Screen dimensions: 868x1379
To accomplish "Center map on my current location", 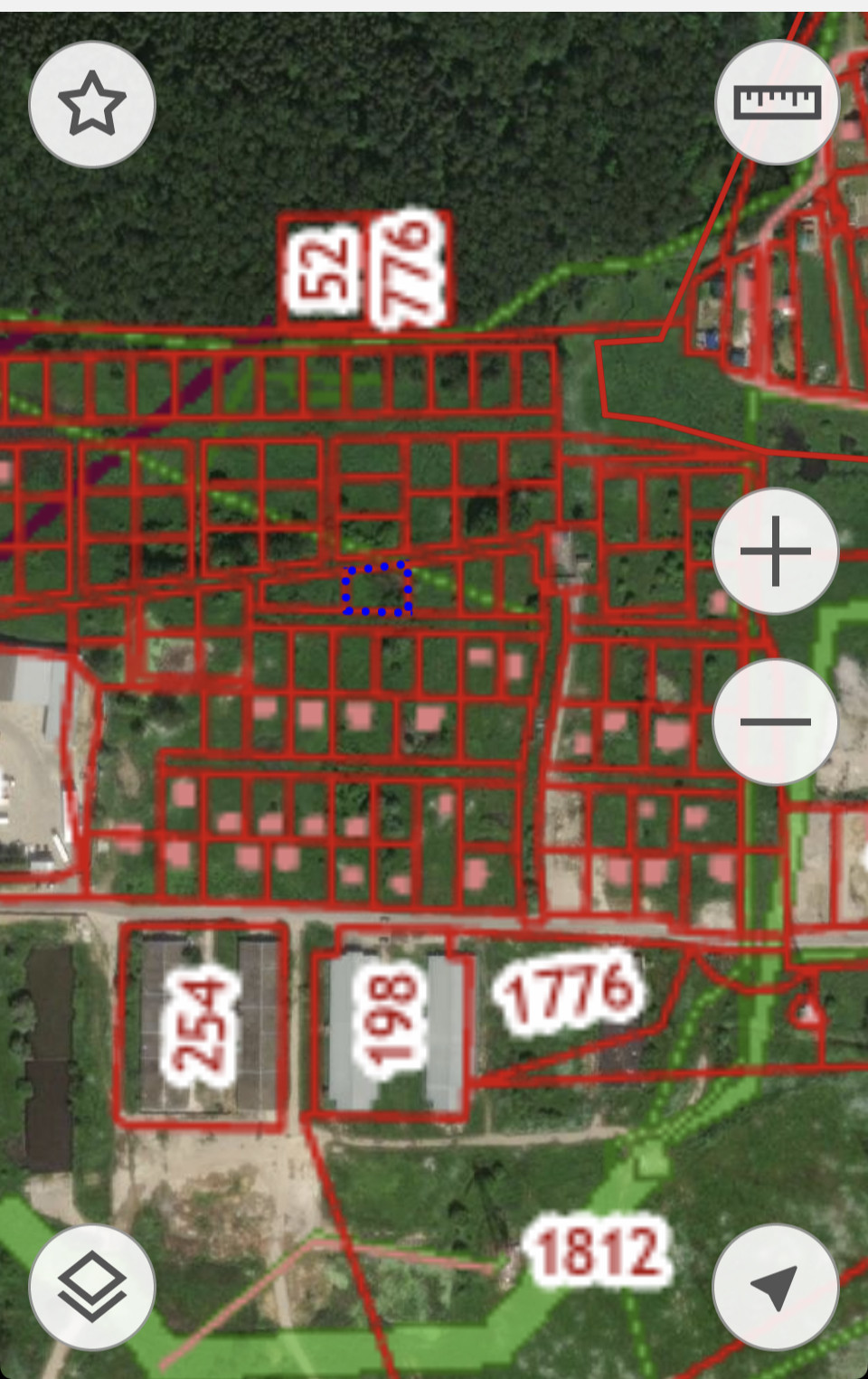I will (776, 1287).
